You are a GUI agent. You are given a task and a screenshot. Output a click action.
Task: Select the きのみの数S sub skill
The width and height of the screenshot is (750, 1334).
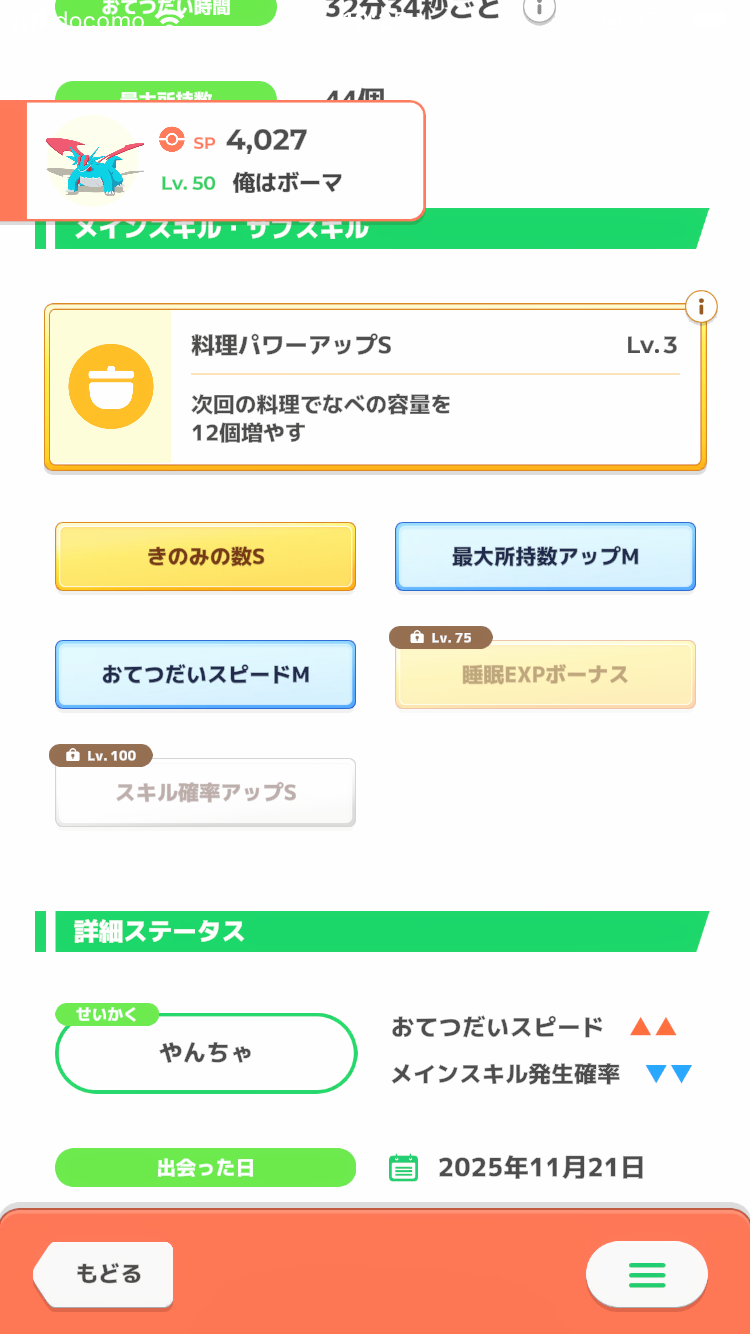click(205, 556)
